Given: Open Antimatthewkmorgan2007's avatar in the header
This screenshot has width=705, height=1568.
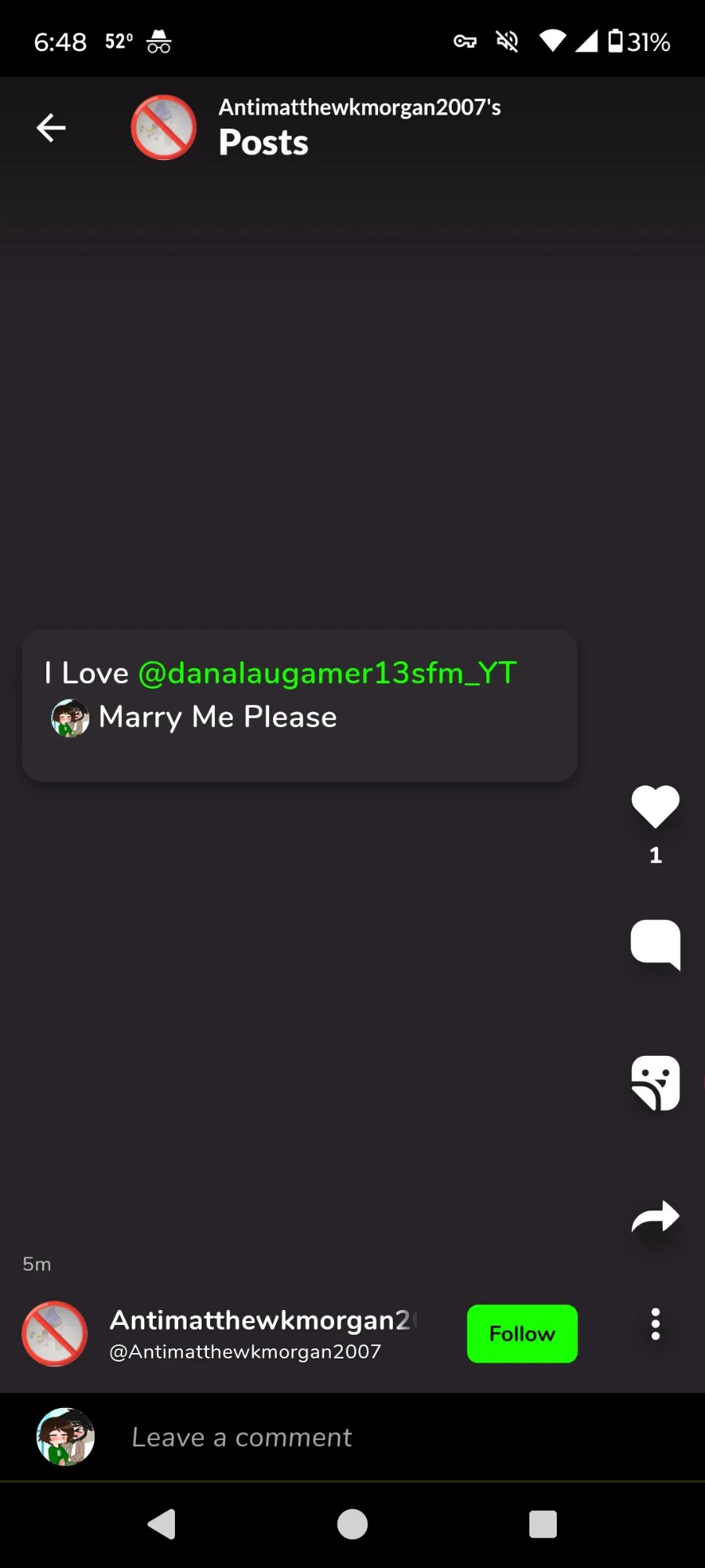Looking at the screenshot, I should tap(163, 128).
